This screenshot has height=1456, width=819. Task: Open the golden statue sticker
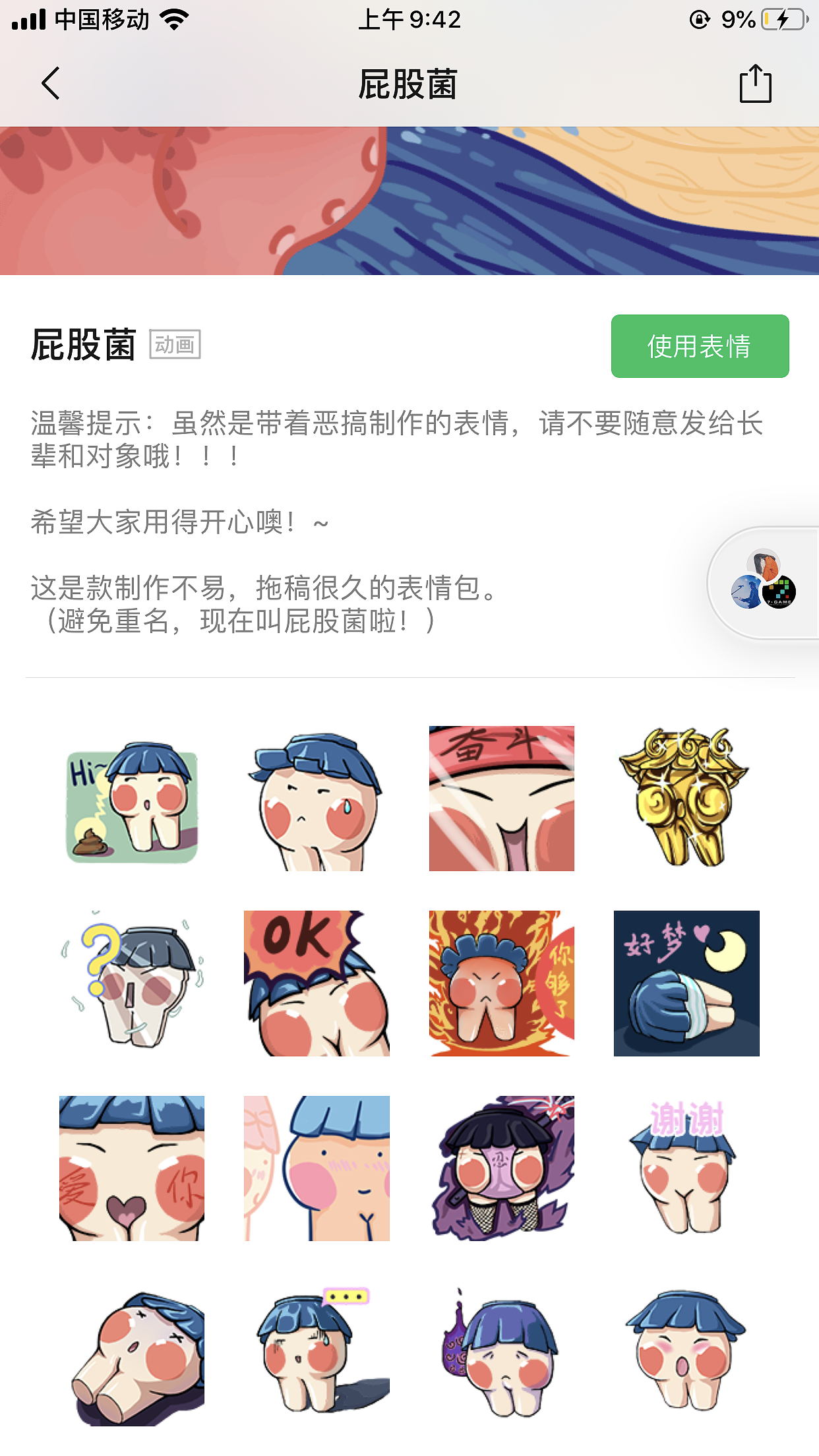tap(686, 798)
